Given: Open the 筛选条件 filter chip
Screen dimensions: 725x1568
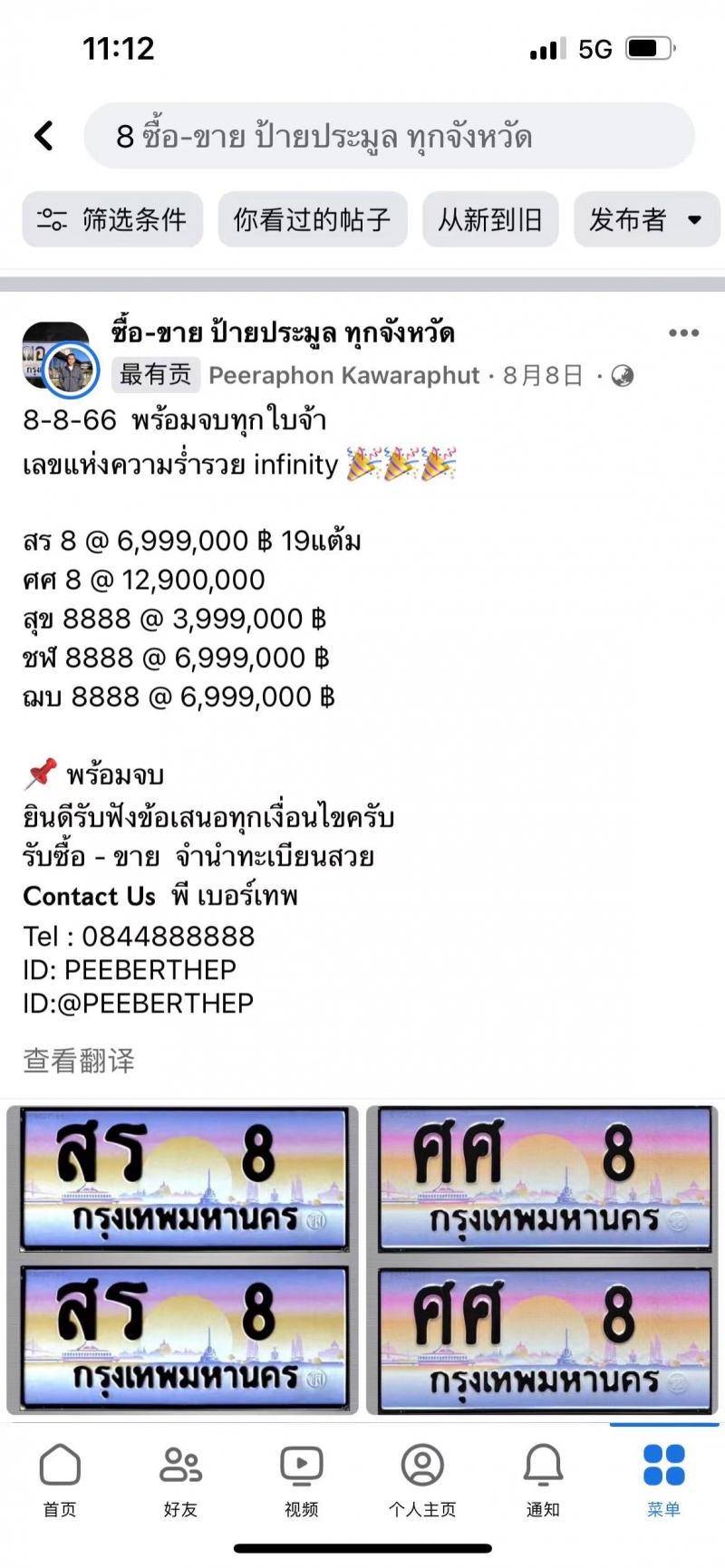Looking at the screenshot, I should pos(112,219).
